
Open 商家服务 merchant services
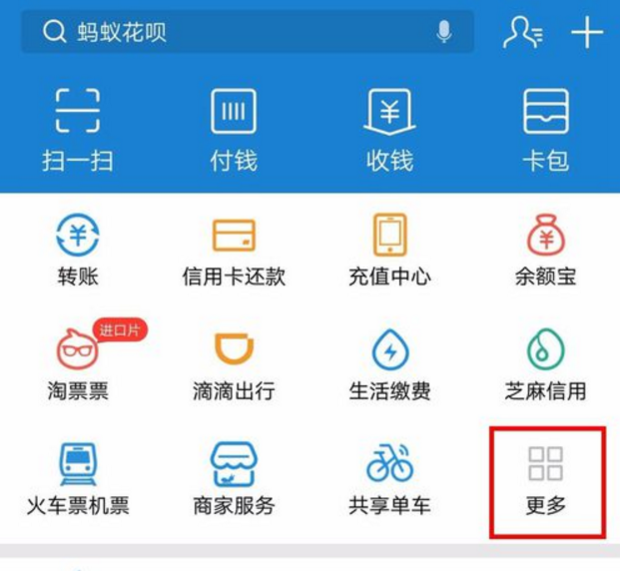coord(233,477)
